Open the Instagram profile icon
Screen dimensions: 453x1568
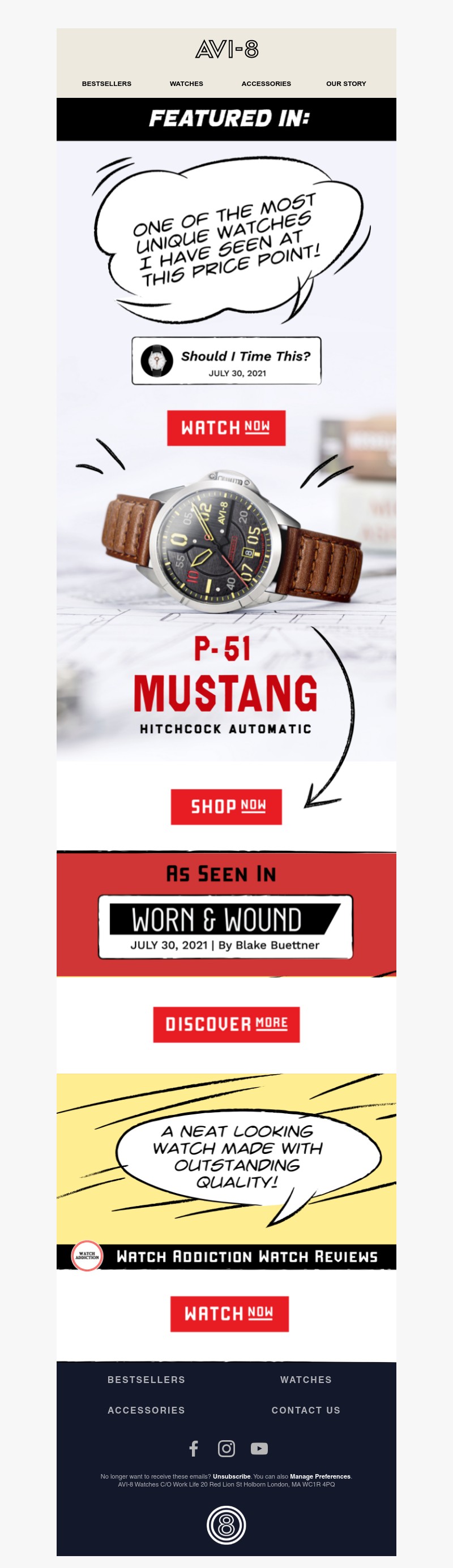(226, 1448)
